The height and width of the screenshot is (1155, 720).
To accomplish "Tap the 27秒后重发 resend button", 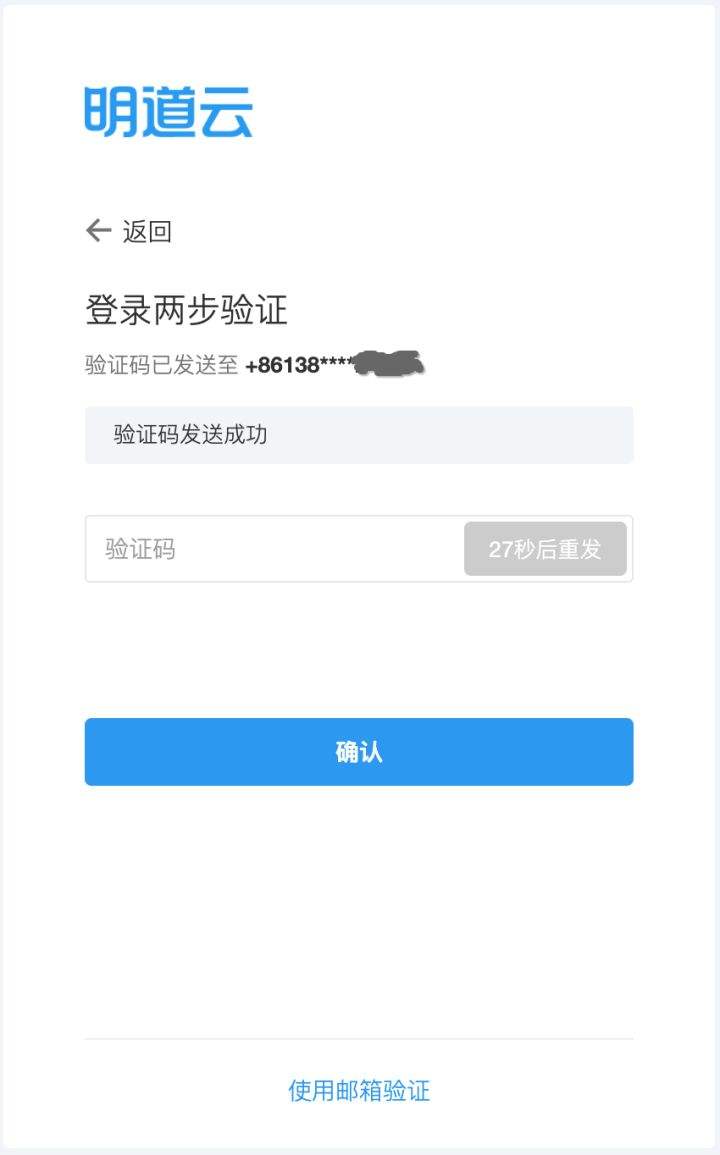I will click(x=545, y=549).
